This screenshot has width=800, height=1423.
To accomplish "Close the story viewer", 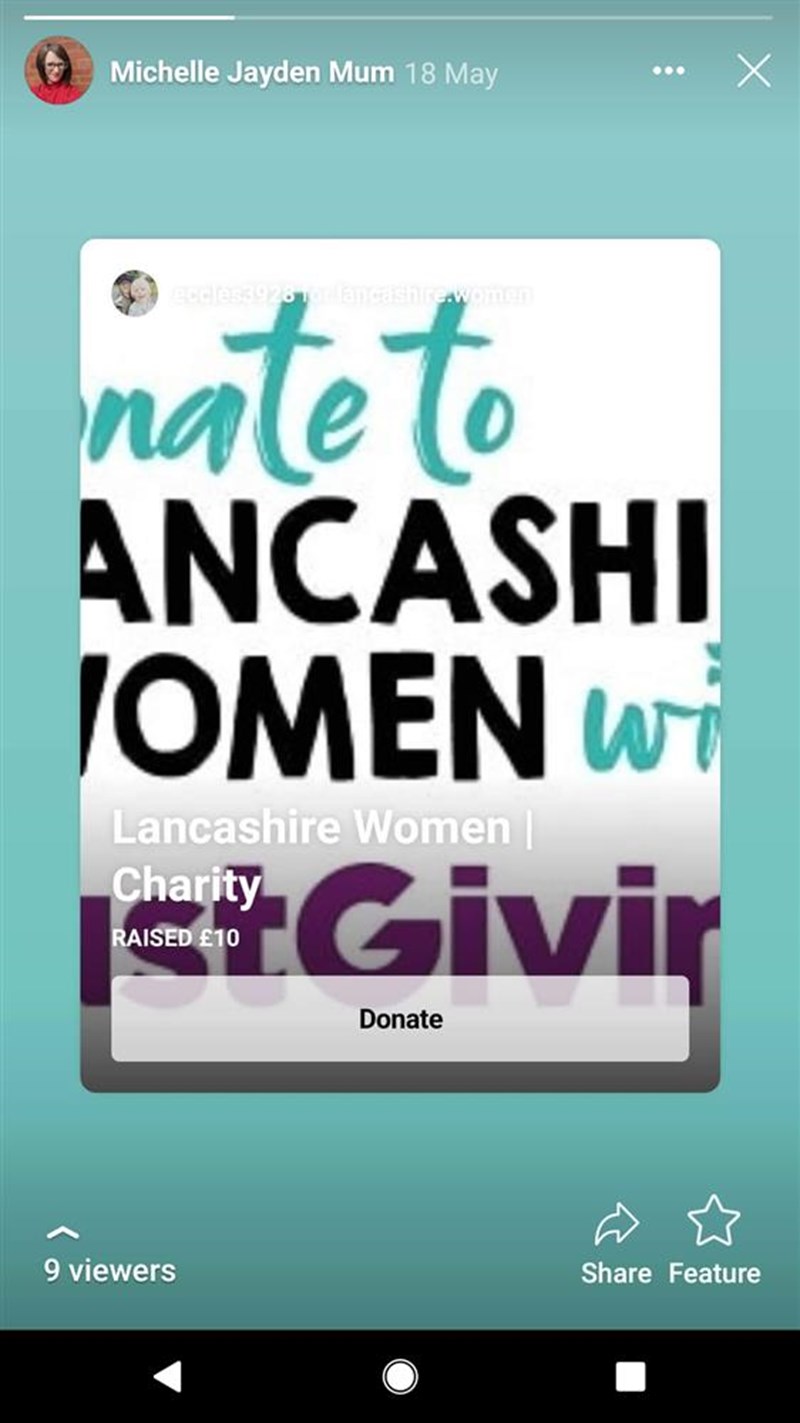I will (753, 71).
